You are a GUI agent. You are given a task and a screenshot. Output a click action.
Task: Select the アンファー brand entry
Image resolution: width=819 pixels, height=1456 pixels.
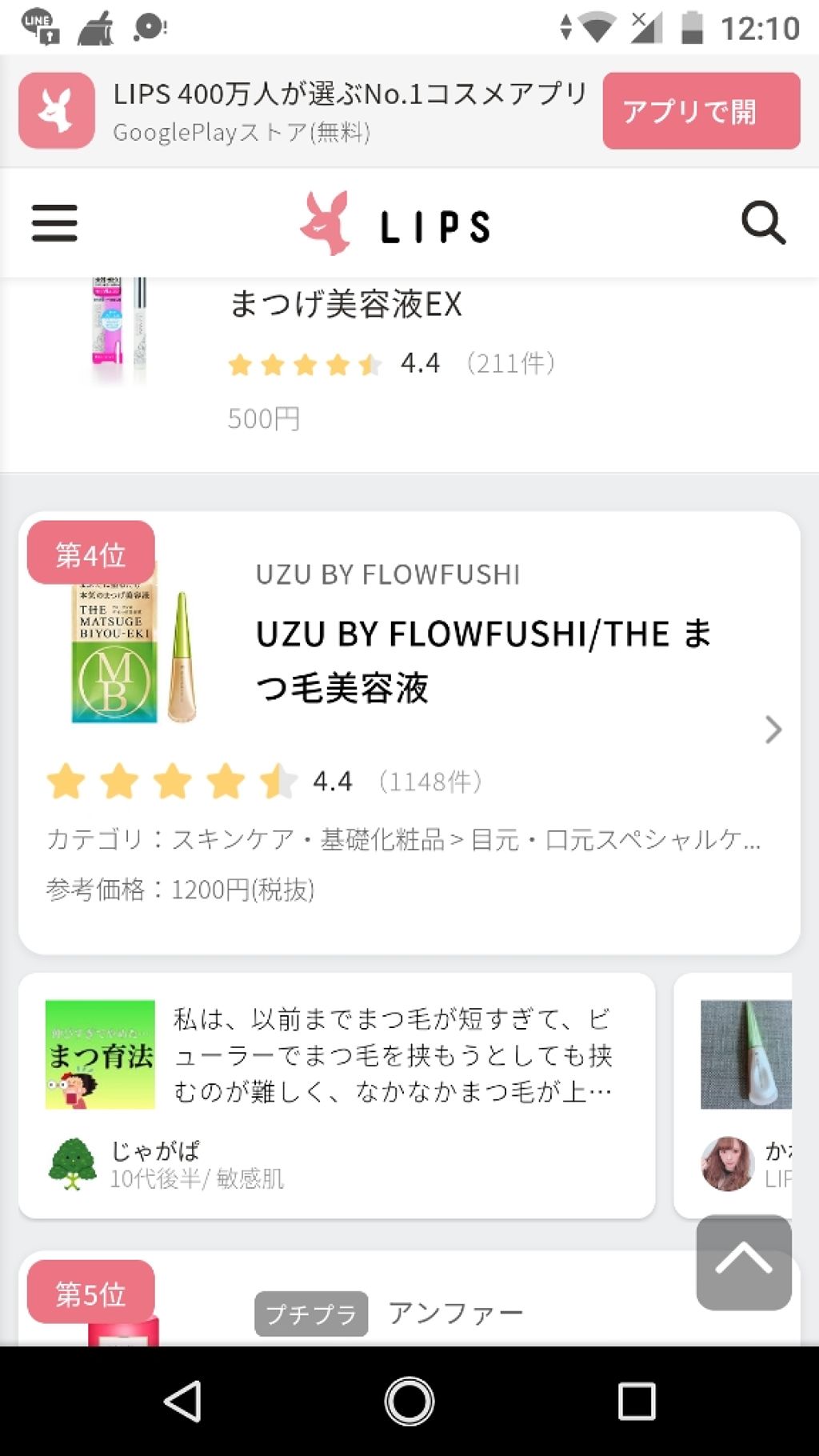point(454,1311)
